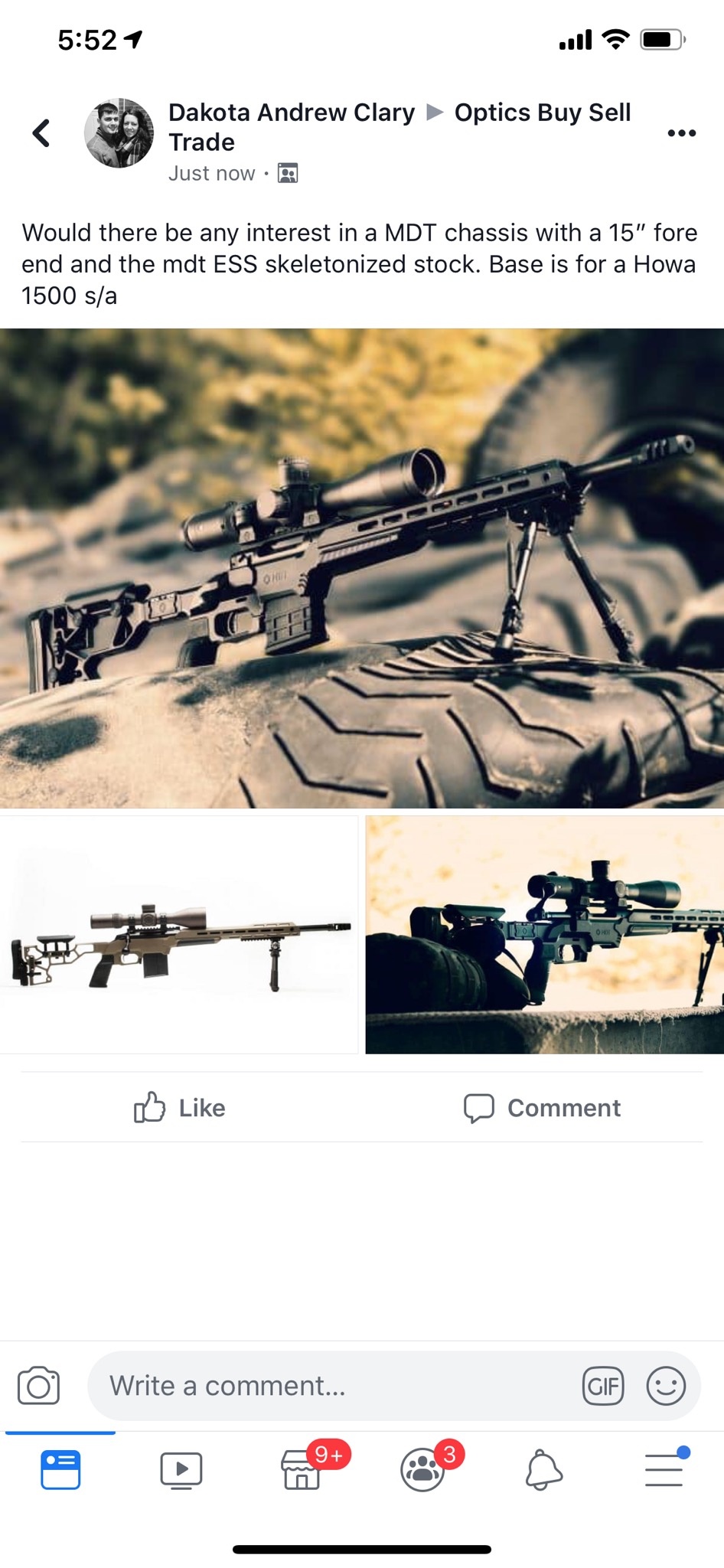724x1568 pixels.
Task: Open the rifle photo with white background
Action: [x=178, y=935]
